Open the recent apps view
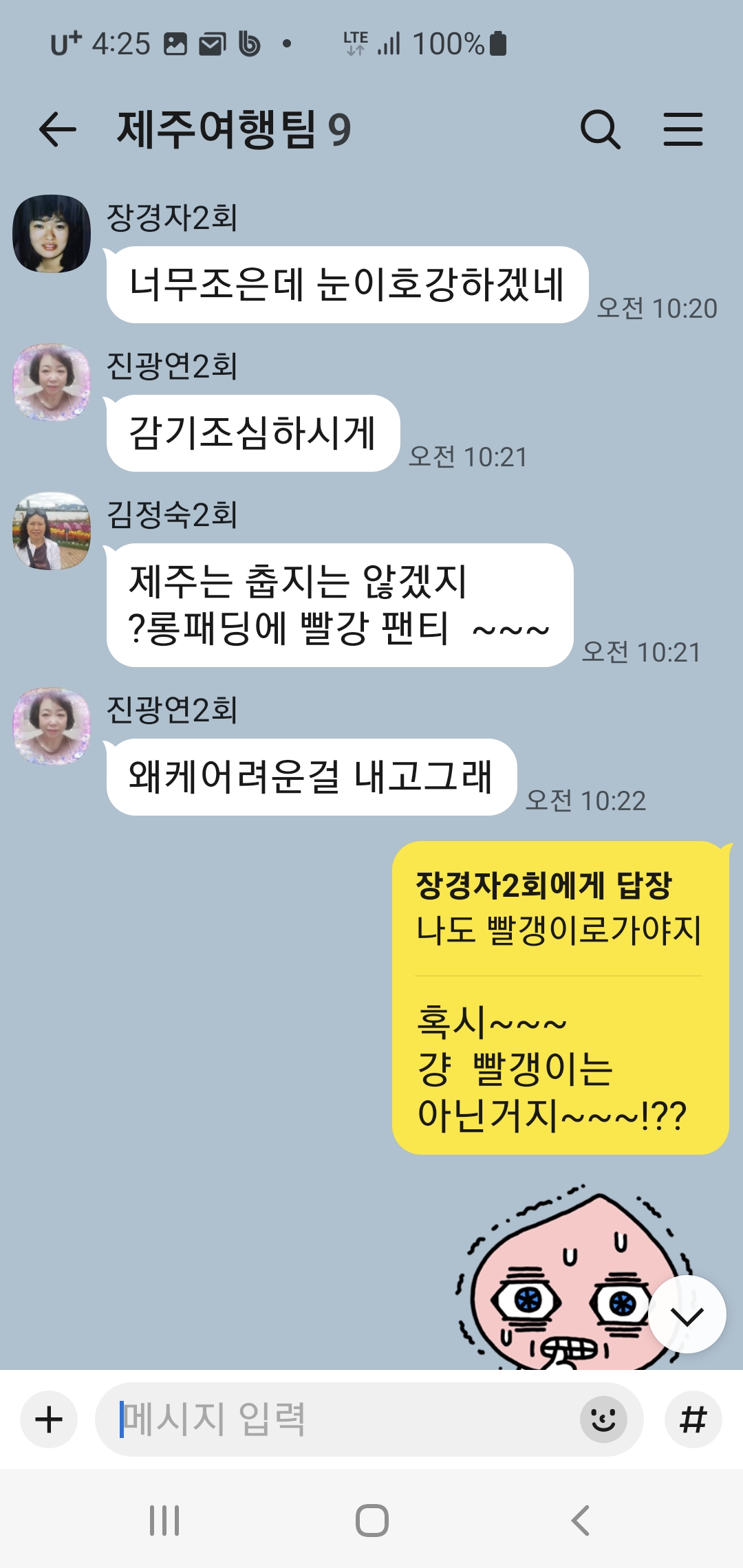Screen dimensions: 743x1568 (x=164, y=1520)
